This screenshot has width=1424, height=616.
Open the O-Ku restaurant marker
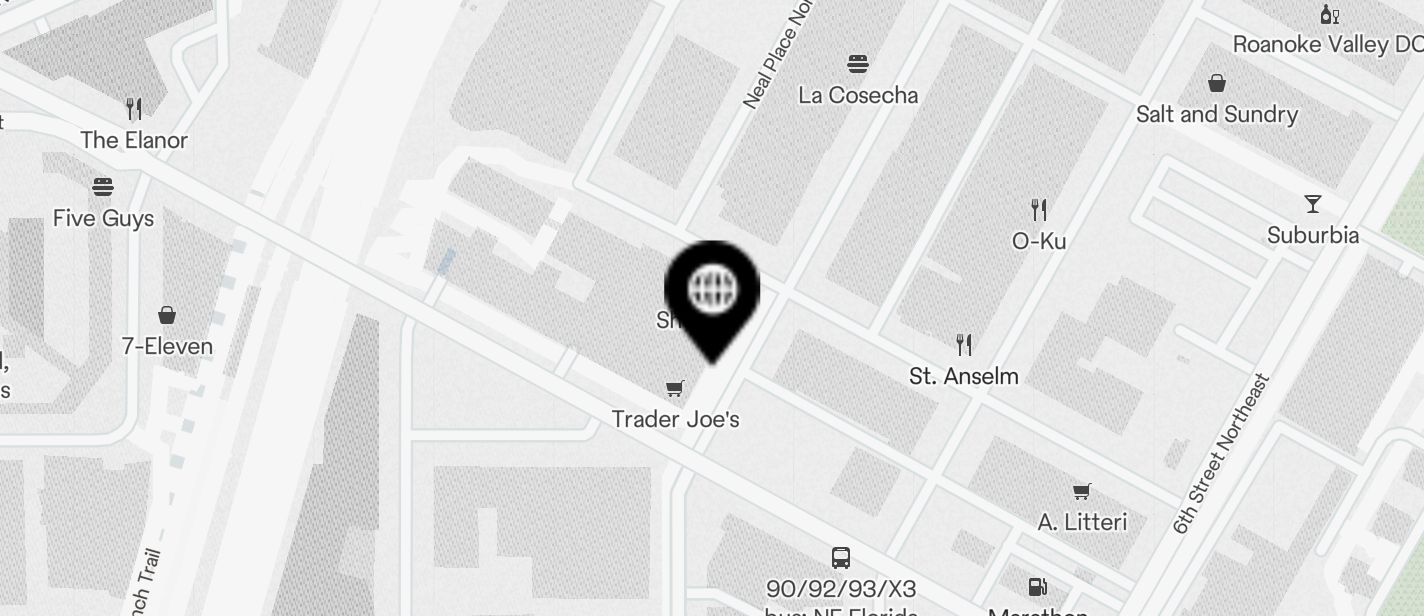pos(1039,210)
